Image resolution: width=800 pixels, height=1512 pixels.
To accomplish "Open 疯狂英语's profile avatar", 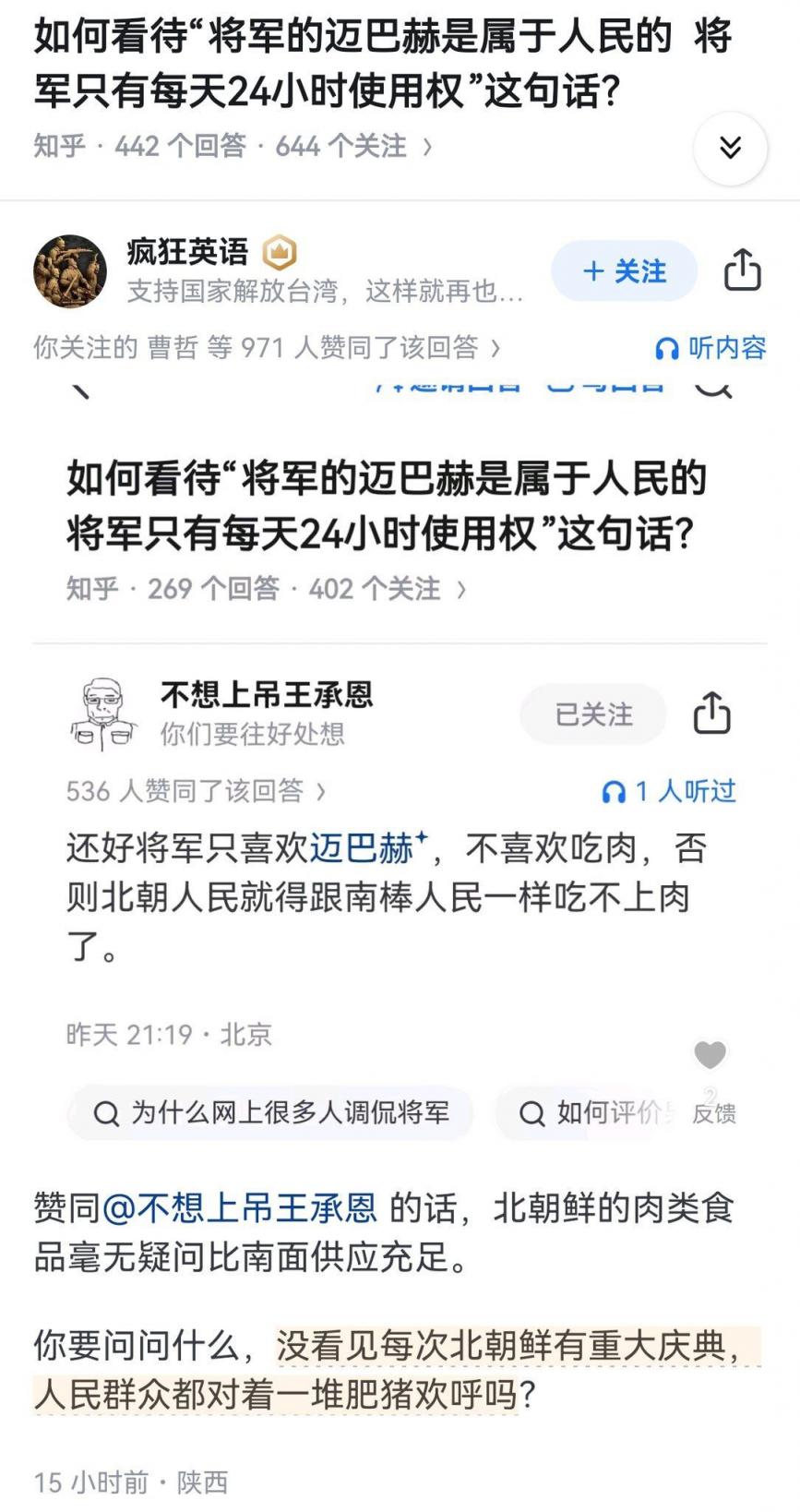I will click(x=70, y=270).
